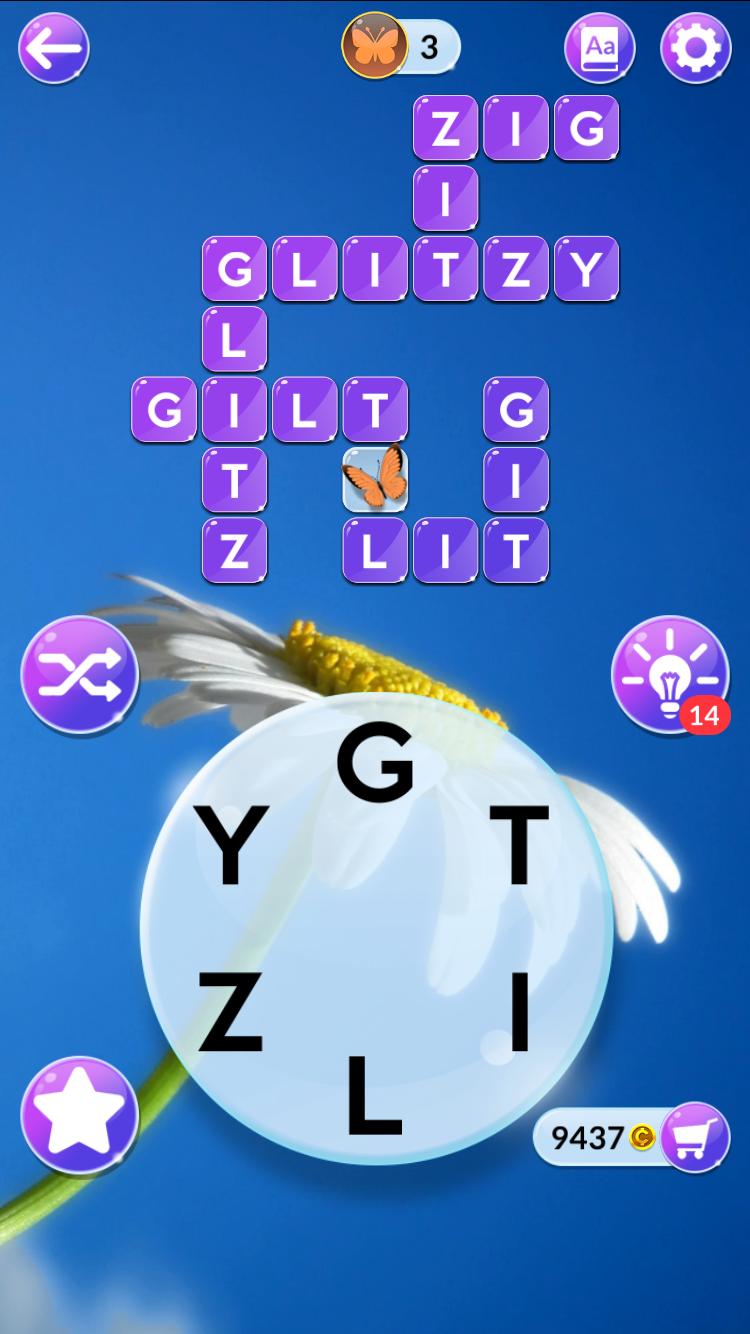Select letter Y in the wheel
The height and width of the screenshot is (1334, 750).
[231, 846]
